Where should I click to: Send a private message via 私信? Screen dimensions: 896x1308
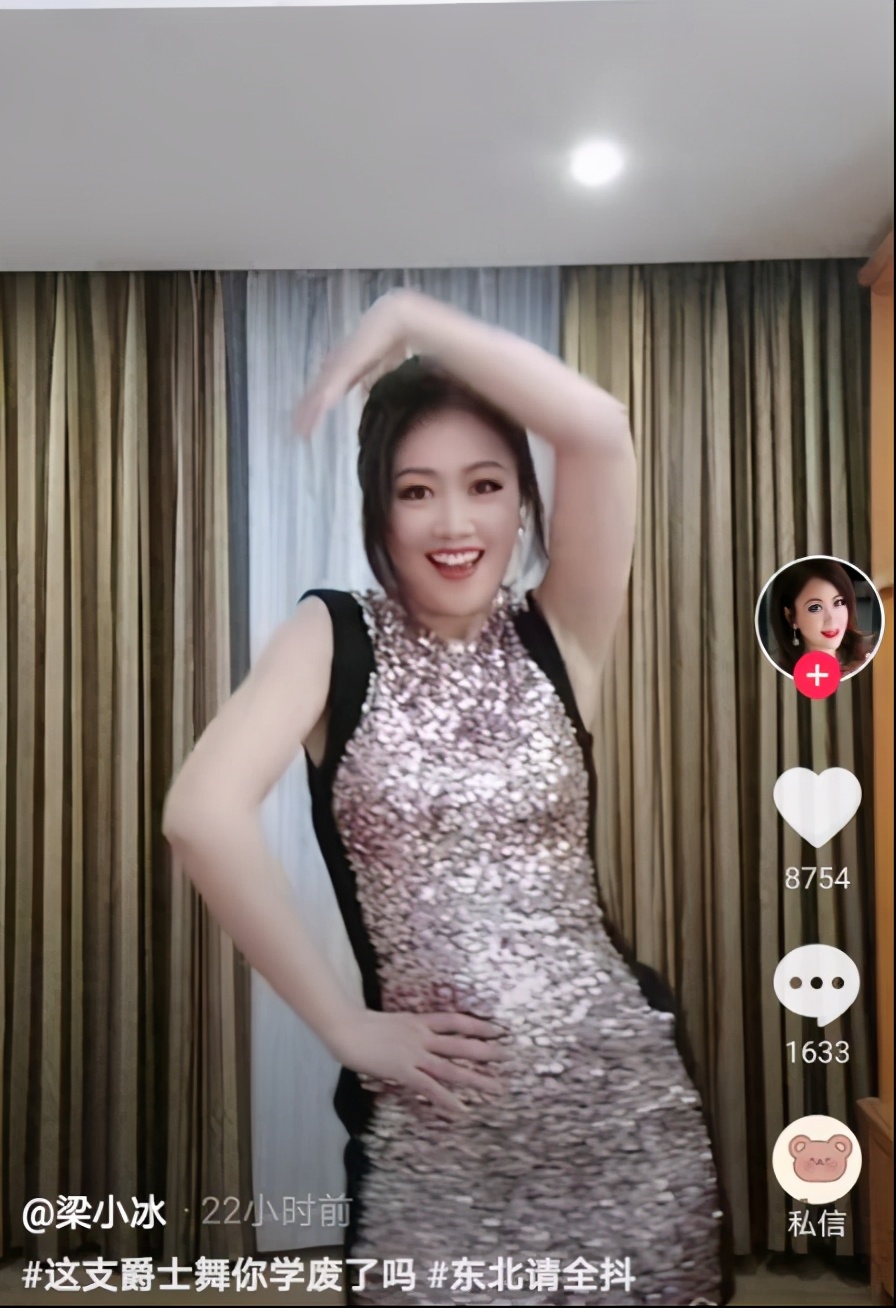pyautogui.click(x=817, y=1161)
